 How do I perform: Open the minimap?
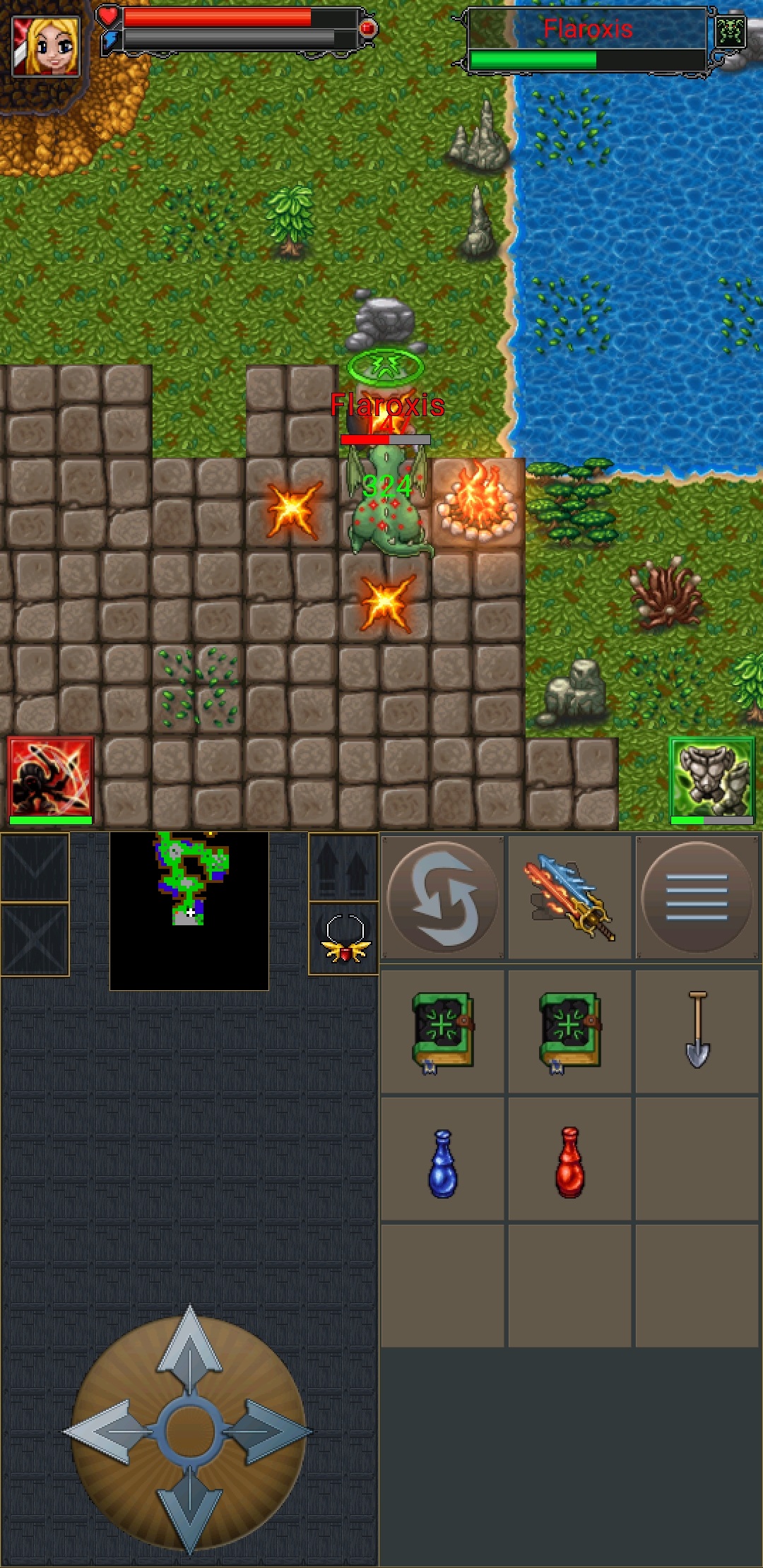(x=189, y=911)
